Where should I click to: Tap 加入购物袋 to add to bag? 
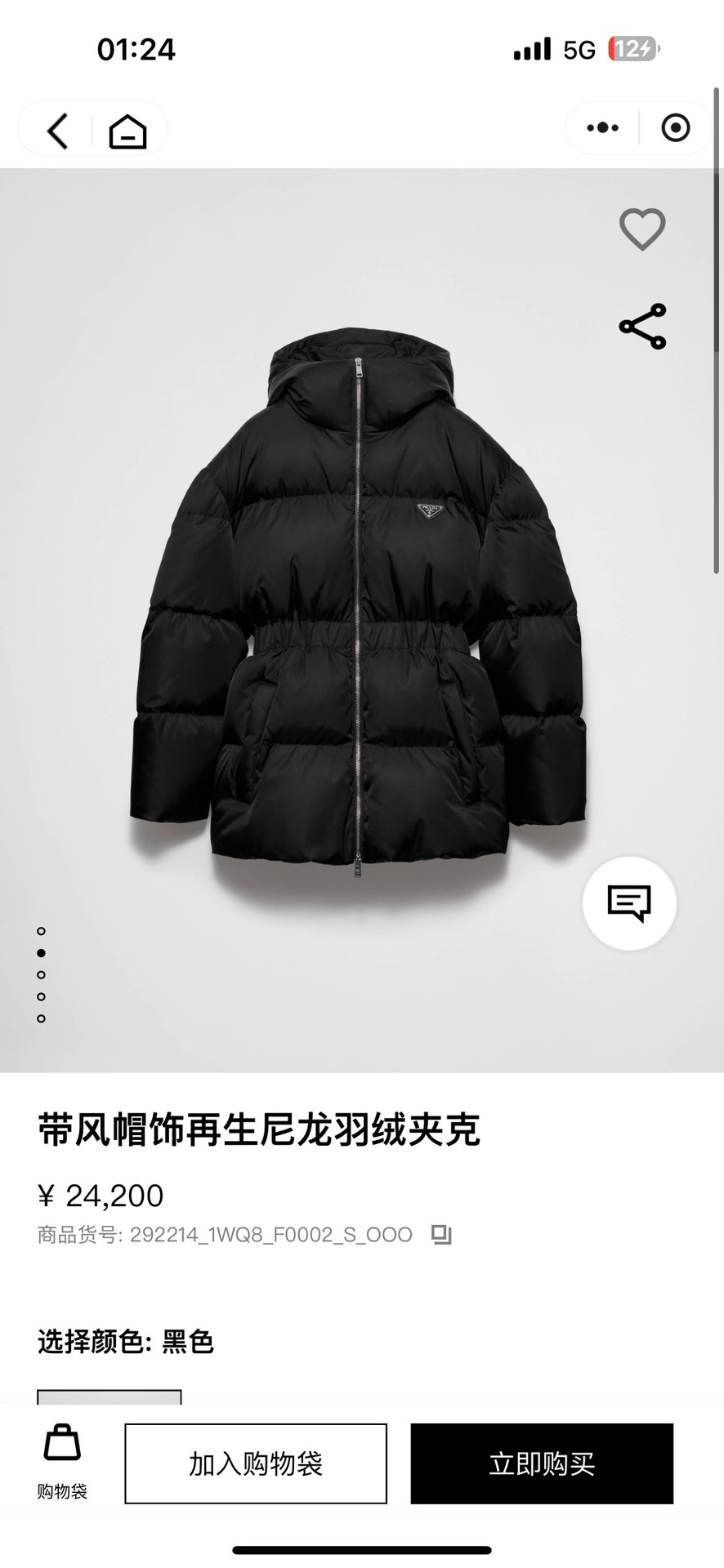click(x=256, y=1463)
